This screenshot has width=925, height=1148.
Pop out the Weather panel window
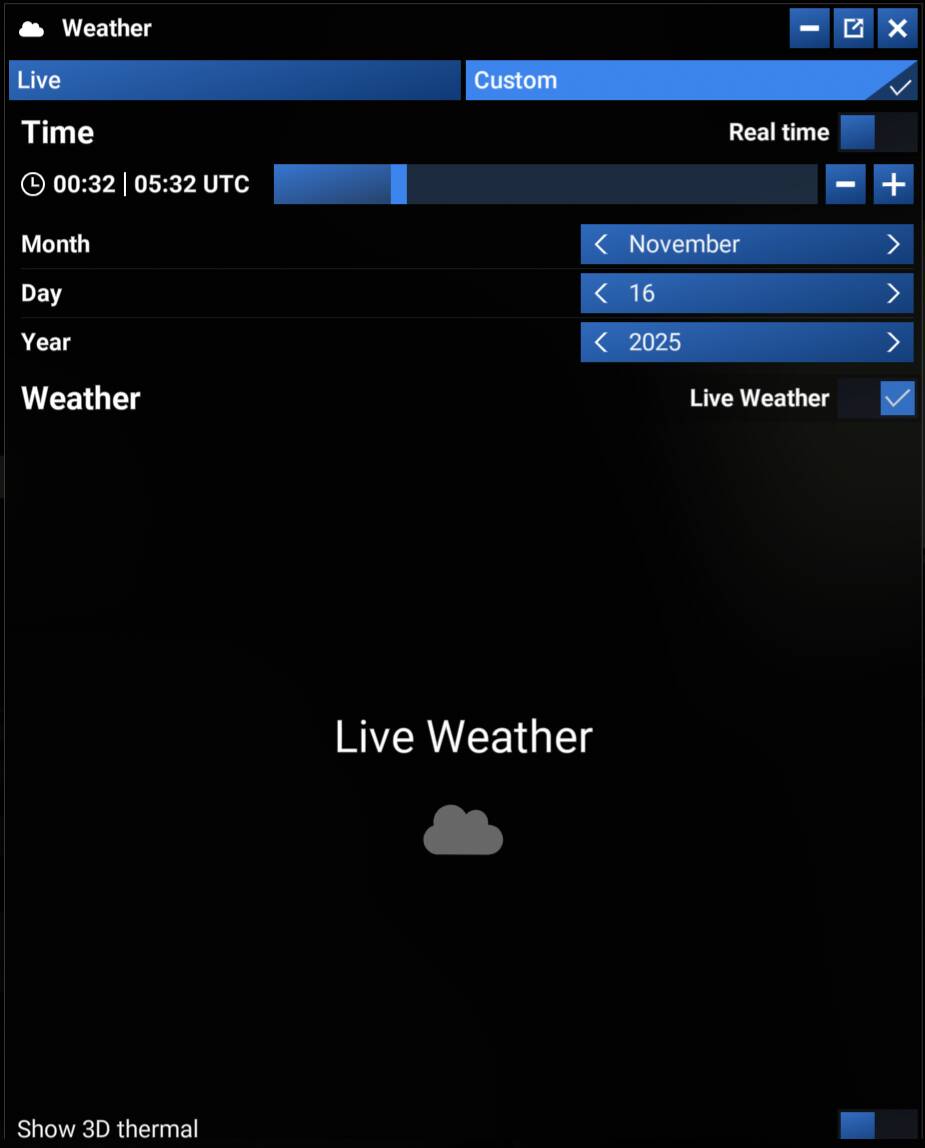[x=853, y=28]
